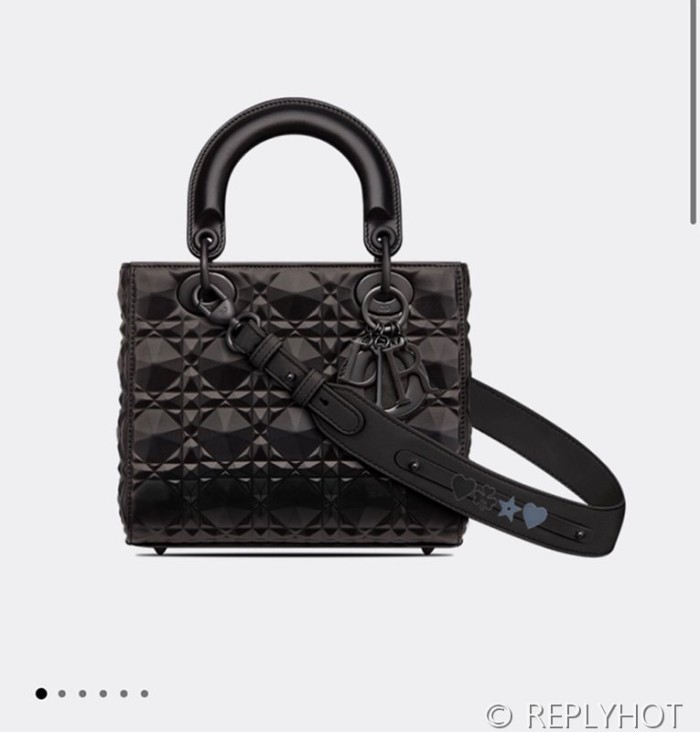Jump to the second image carousel dot
The height and width of the screenshot is (732, 700).
62,693
